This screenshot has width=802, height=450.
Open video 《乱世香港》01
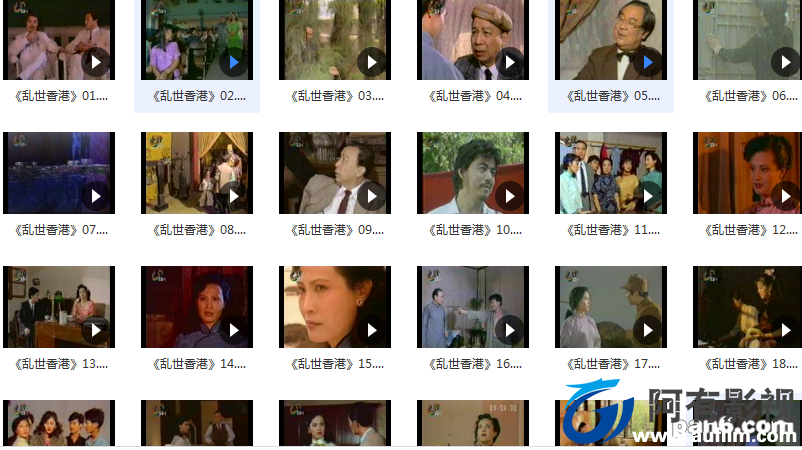point(58,40)
